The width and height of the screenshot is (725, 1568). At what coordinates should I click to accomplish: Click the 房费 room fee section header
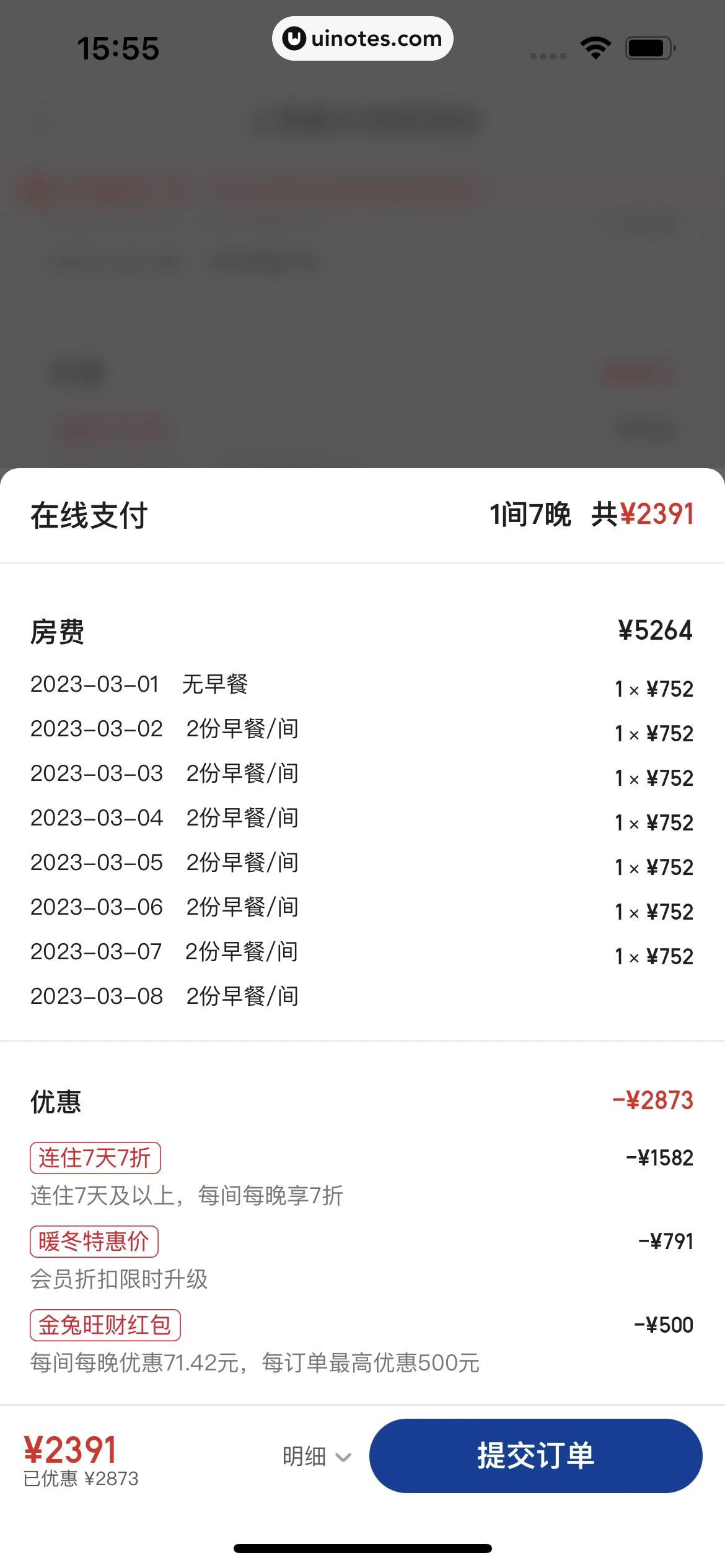coord(59,632)
